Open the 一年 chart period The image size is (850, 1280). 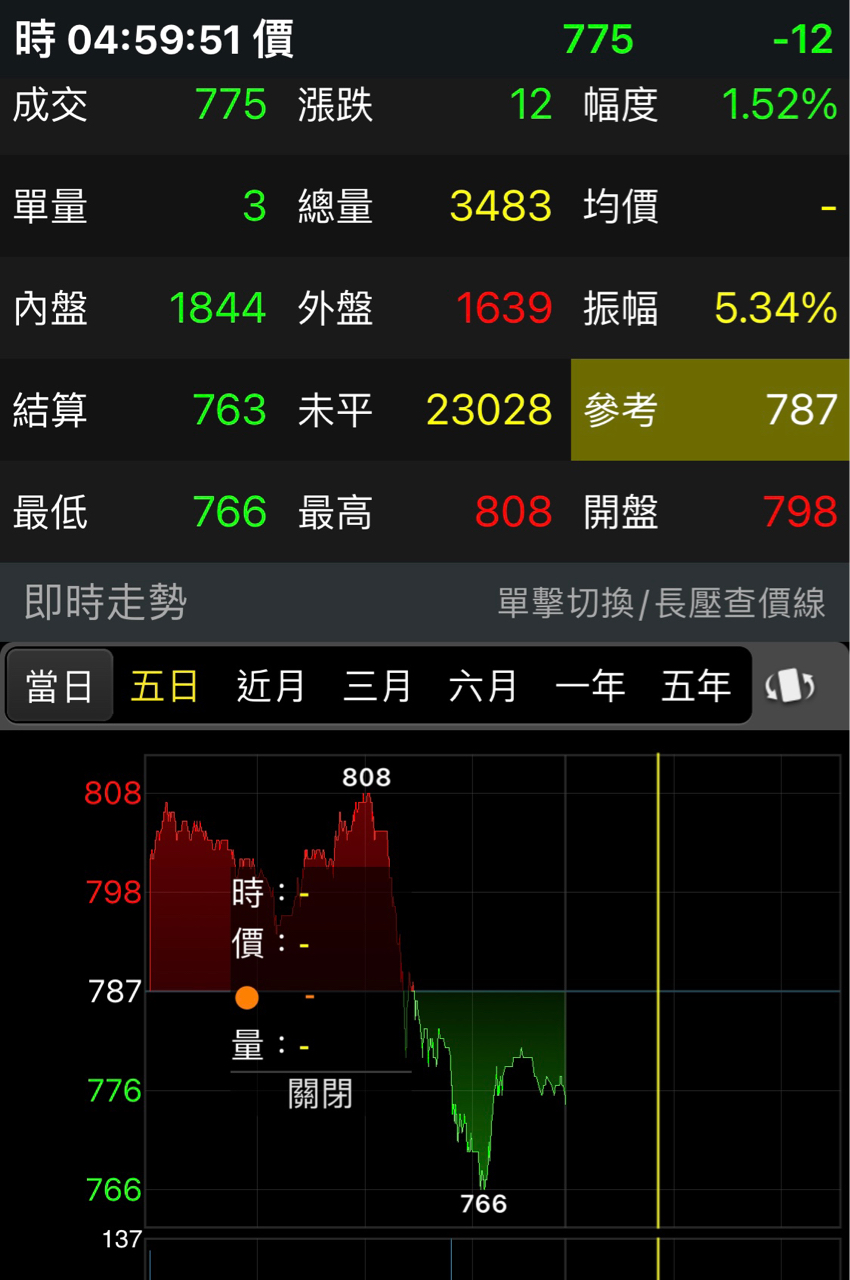tap(590, 686)
